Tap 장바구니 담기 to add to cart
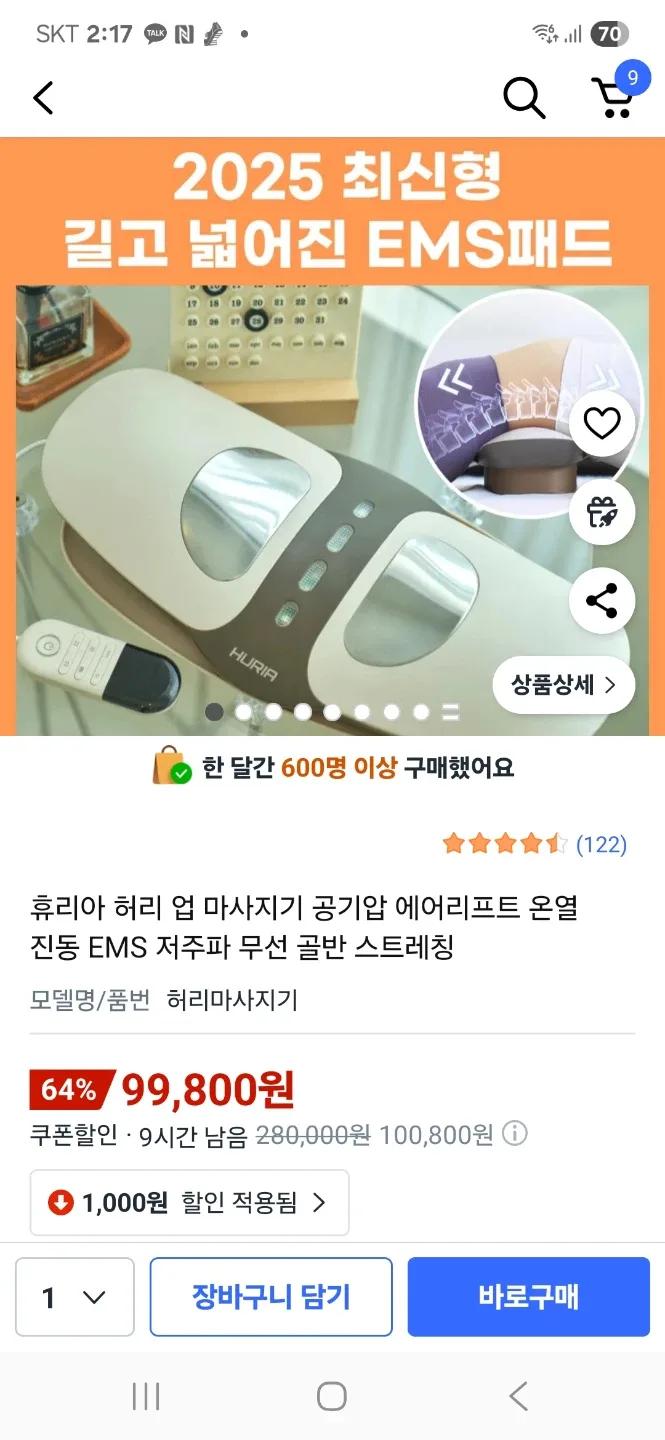 click(x=271, y=1297)
